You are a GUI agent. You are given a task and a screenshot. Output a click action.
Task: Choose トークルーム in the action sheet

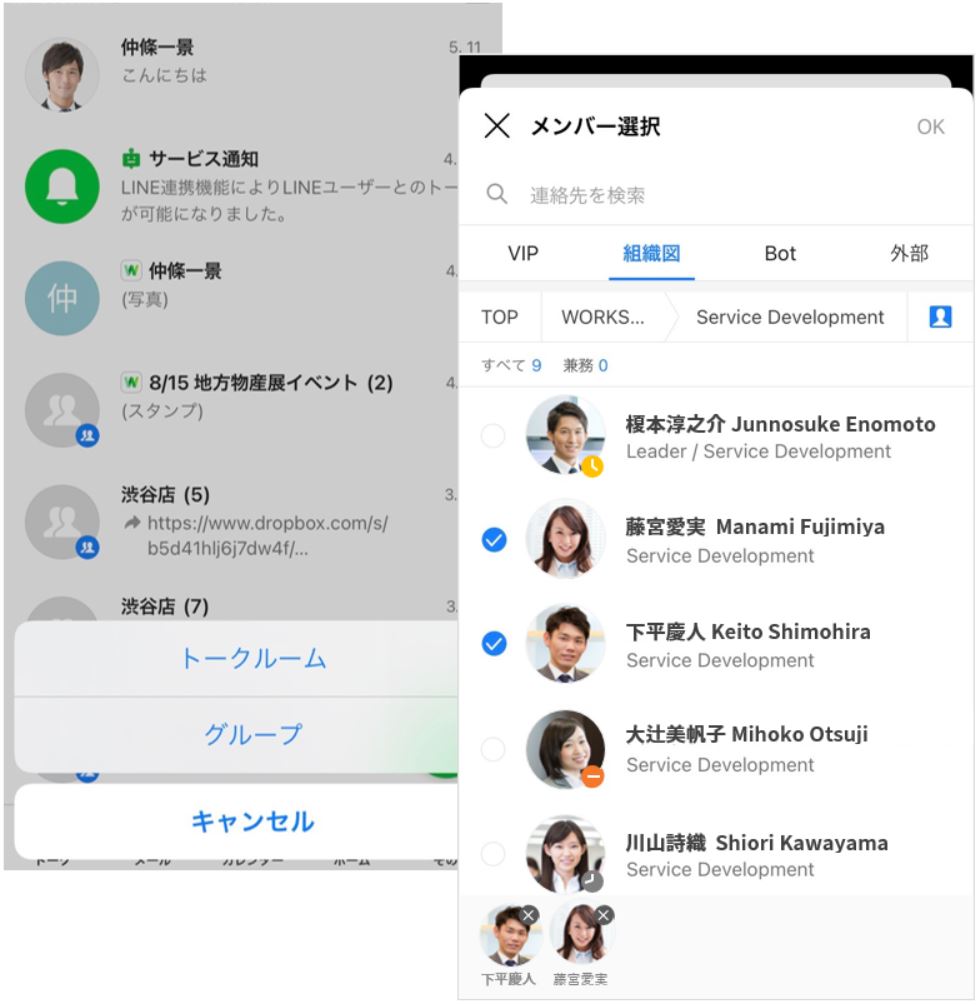[252, 658]
